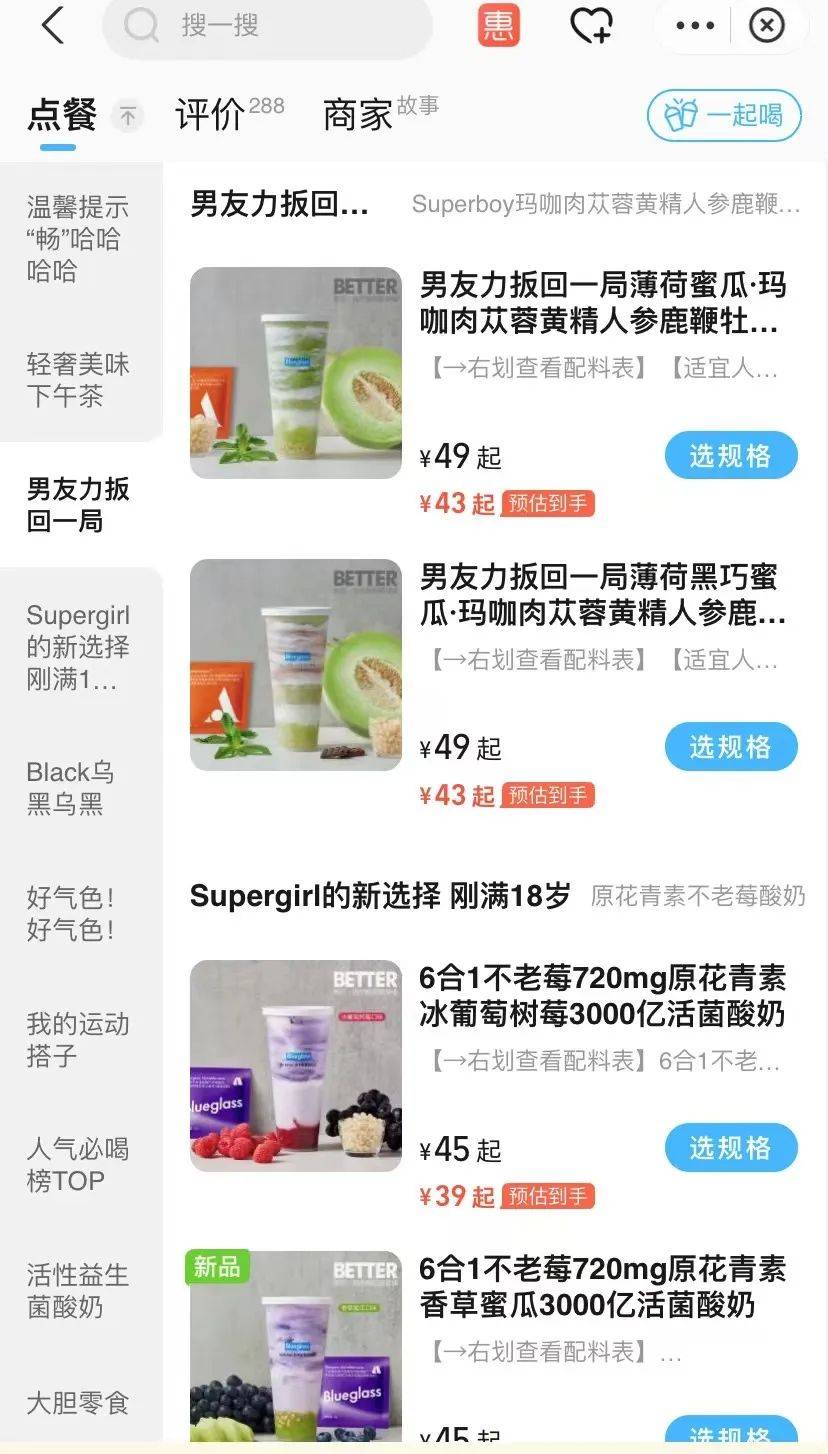
Task: Close the mini program with the X
Action: [767, 26]
